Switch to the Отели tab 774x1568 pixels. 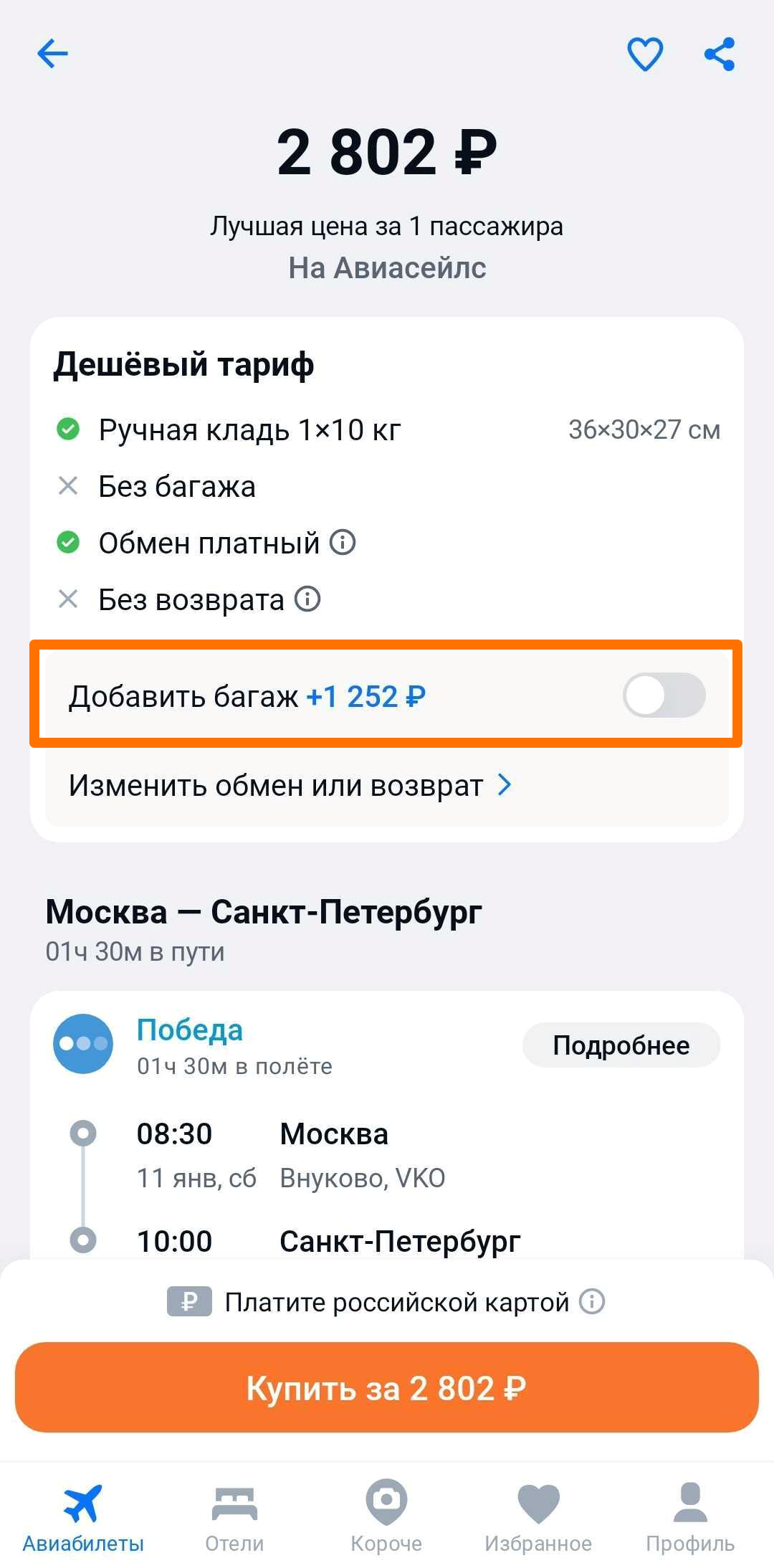(234, 1516)
